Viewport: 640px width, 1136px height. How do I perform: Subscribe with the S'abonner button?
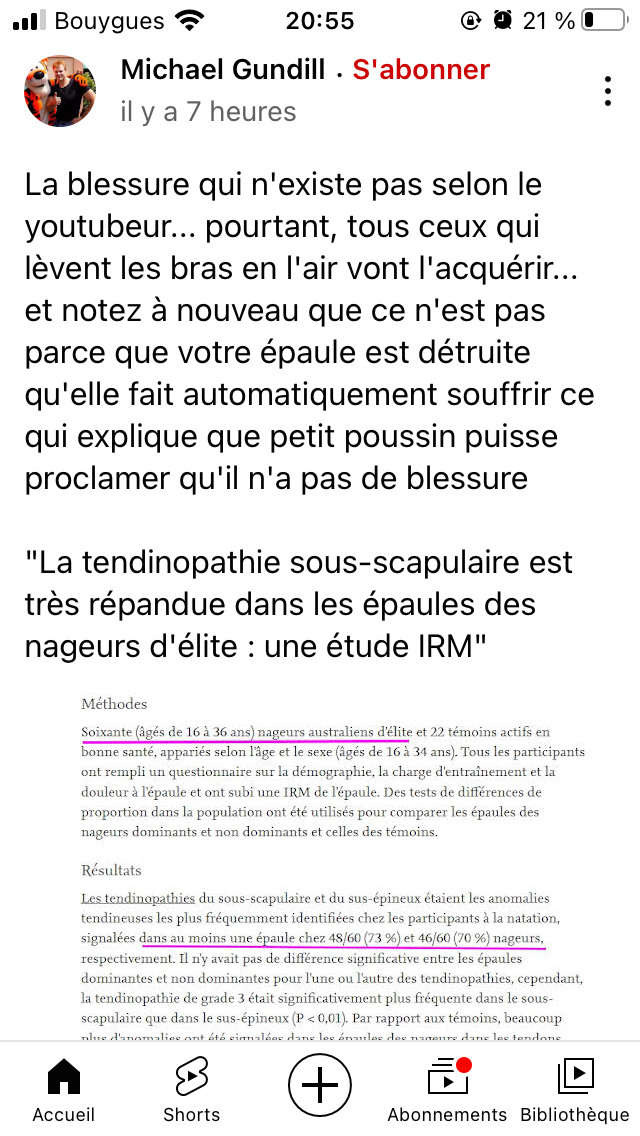421,70
